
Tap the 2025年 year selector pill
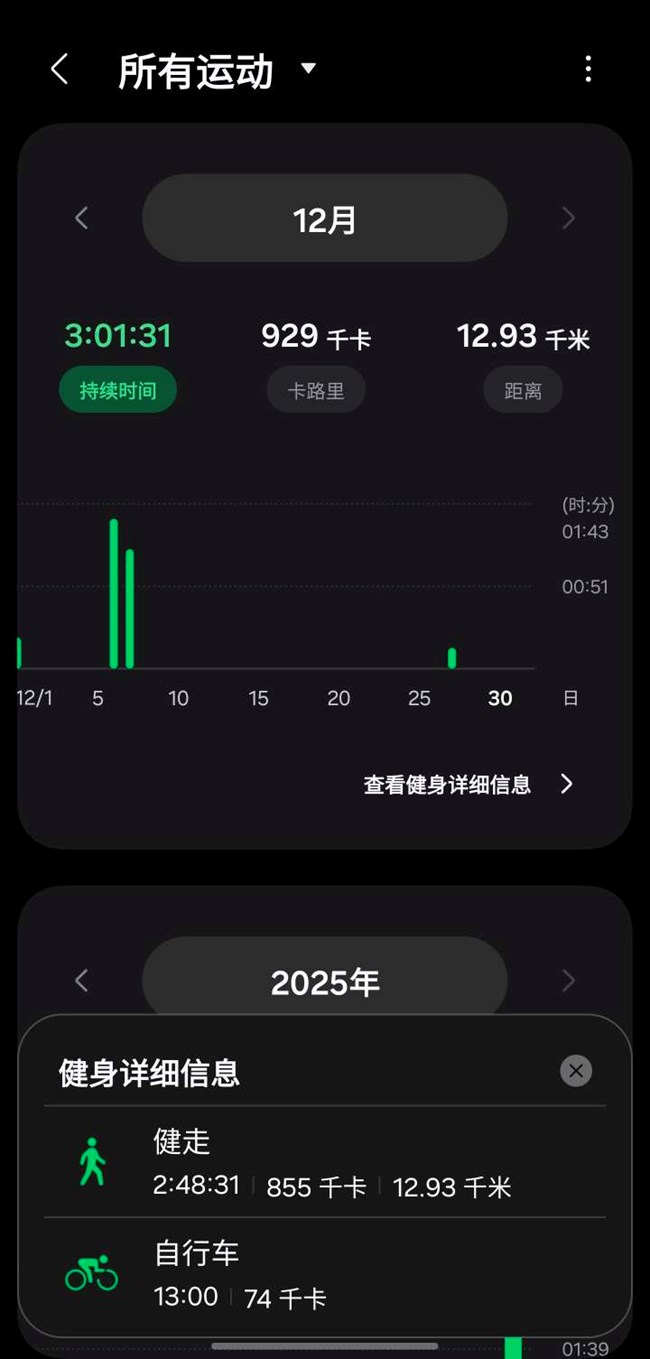324,982
